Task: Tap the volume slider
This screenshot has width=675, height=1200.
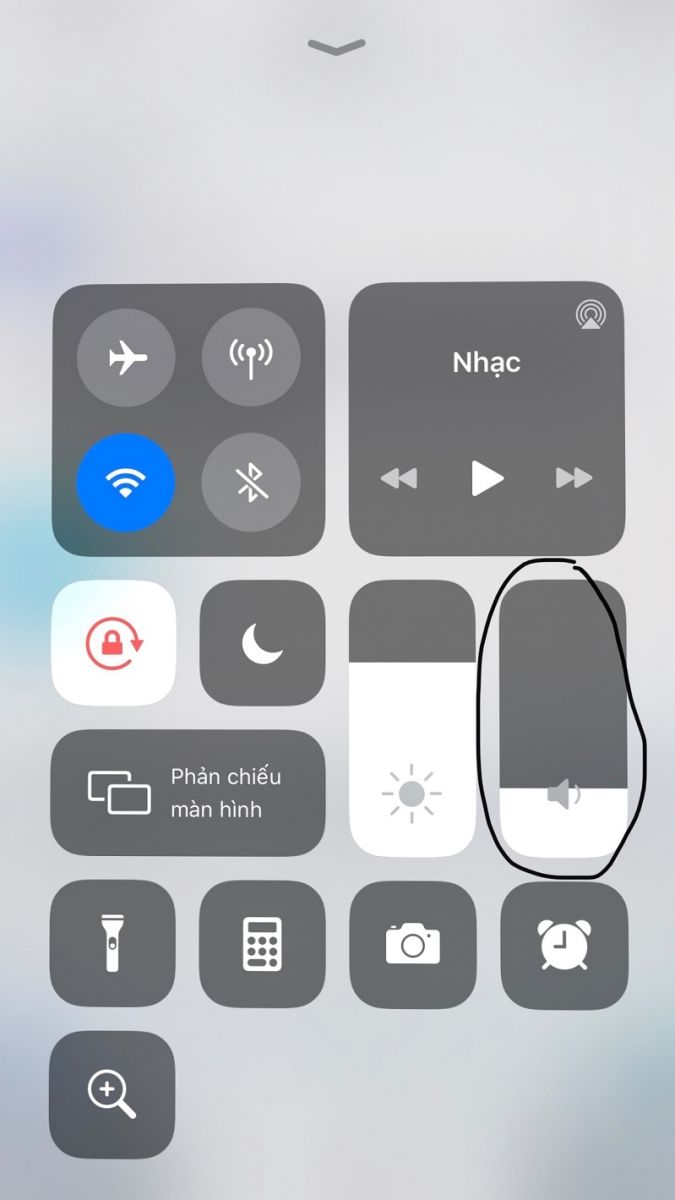Action: [563, 718]
